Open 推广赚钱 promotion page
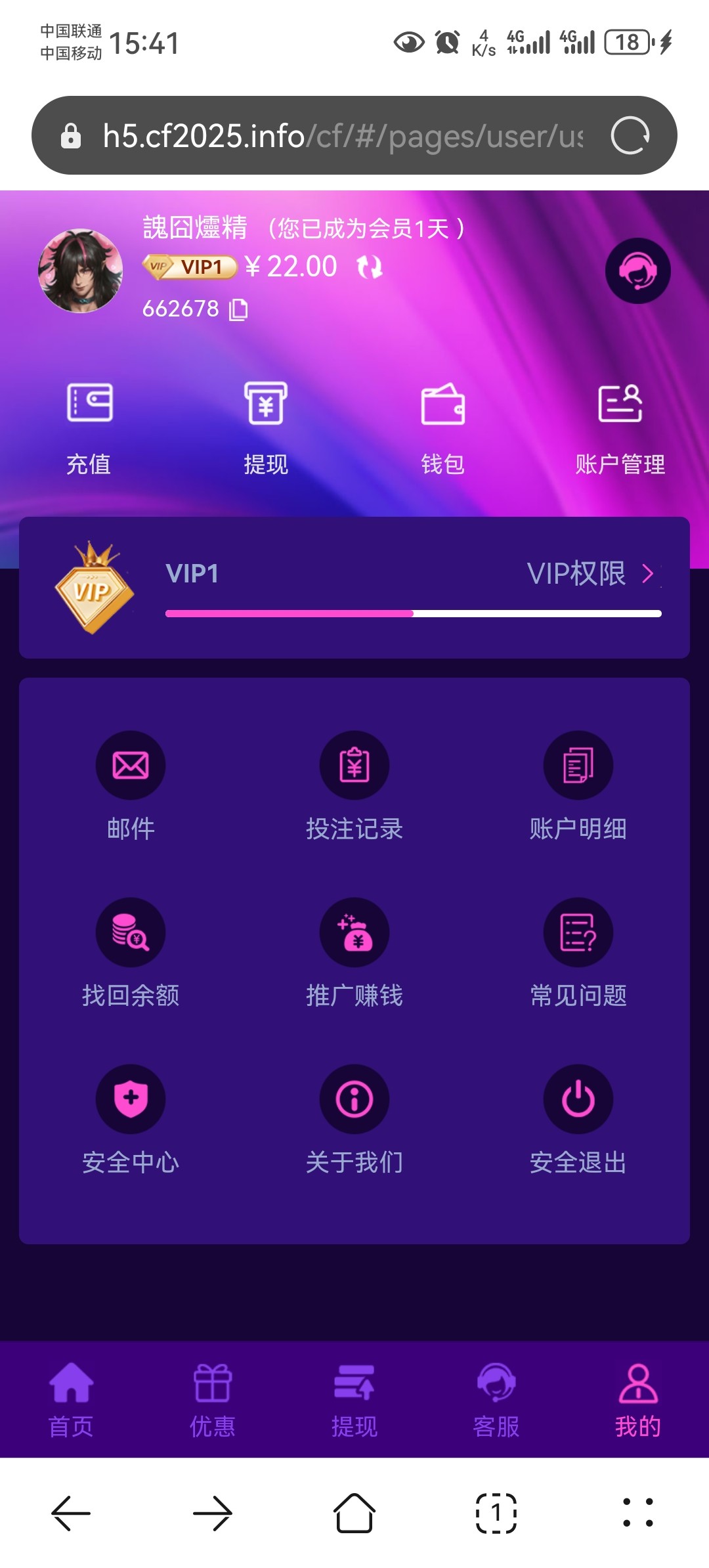Viewport: 709px width, 1568px height. (354, 952)
